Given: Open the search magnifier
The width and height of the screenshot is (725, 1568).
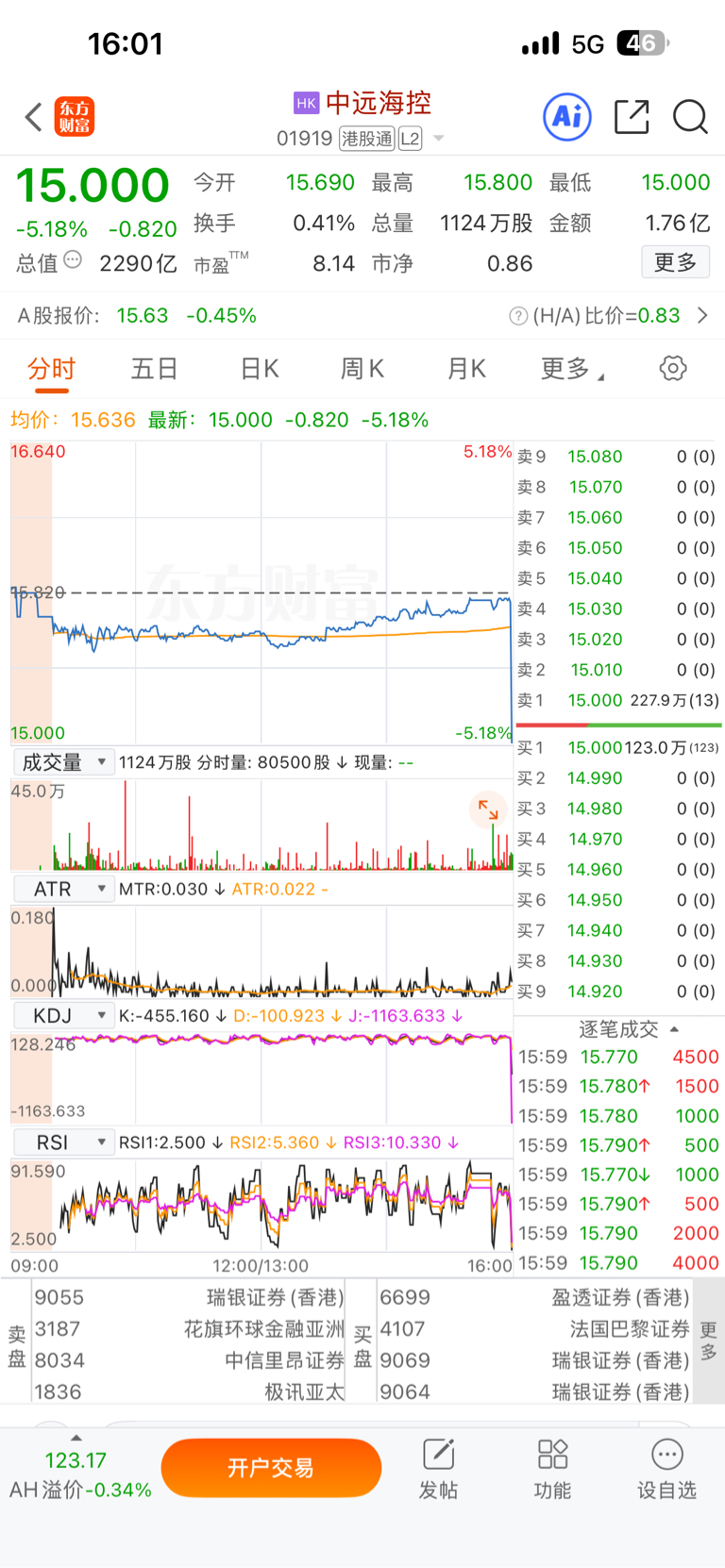Looking at the screenshot, I should pyautogui.click(x=690, y=117).
